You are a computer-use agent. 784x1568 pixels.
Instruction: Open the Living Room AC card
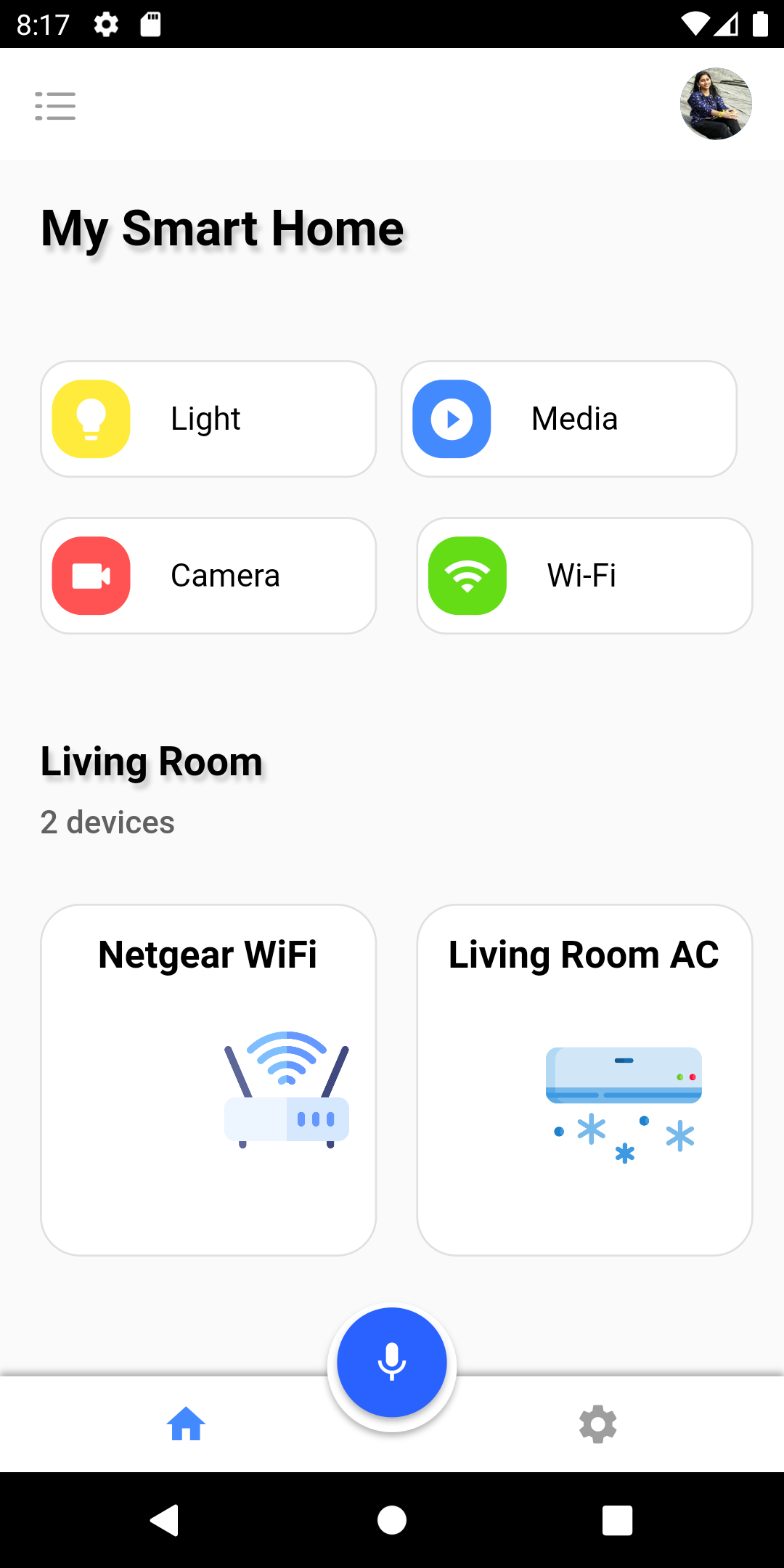coord(584,1079)
